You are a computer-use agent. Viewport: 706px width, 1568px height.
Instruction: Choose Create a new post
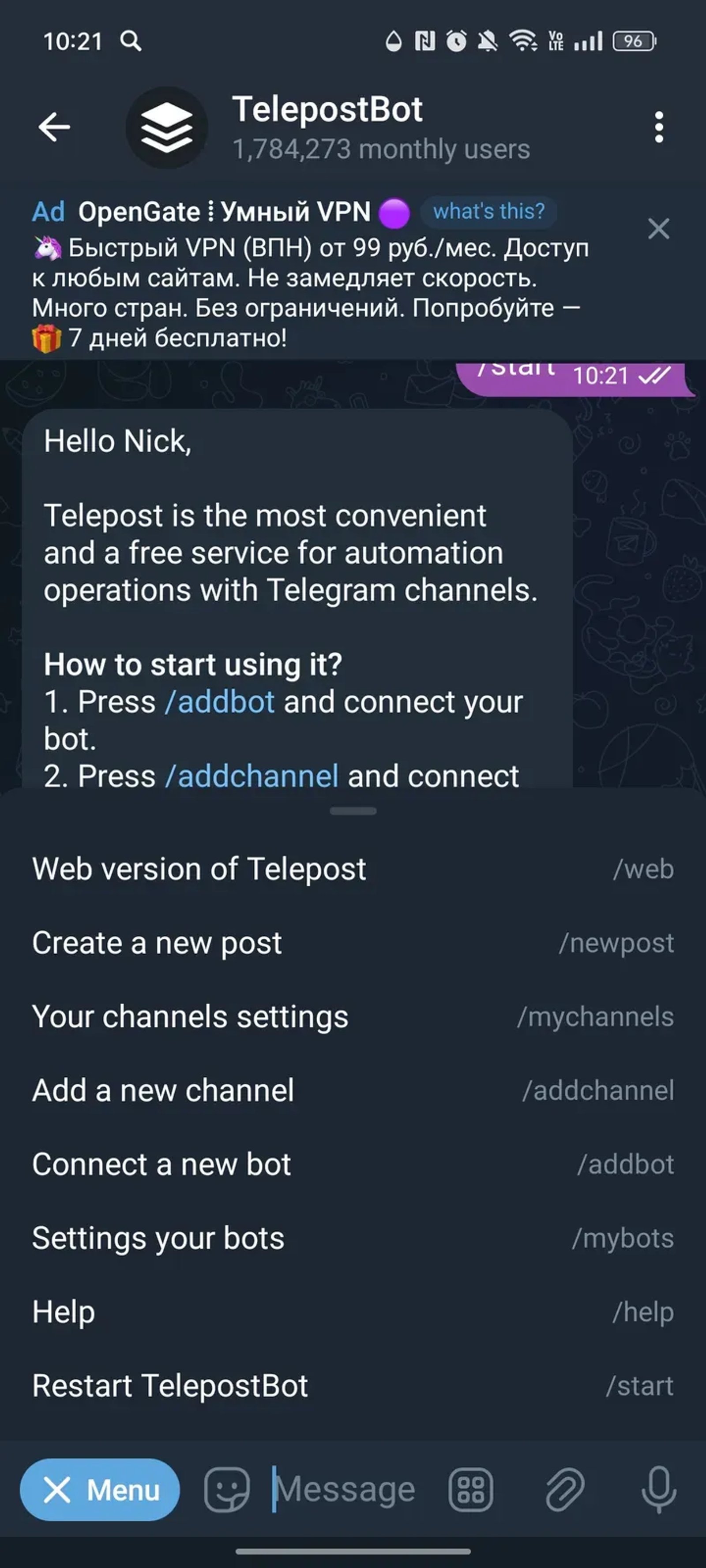[x=157, y=943]
